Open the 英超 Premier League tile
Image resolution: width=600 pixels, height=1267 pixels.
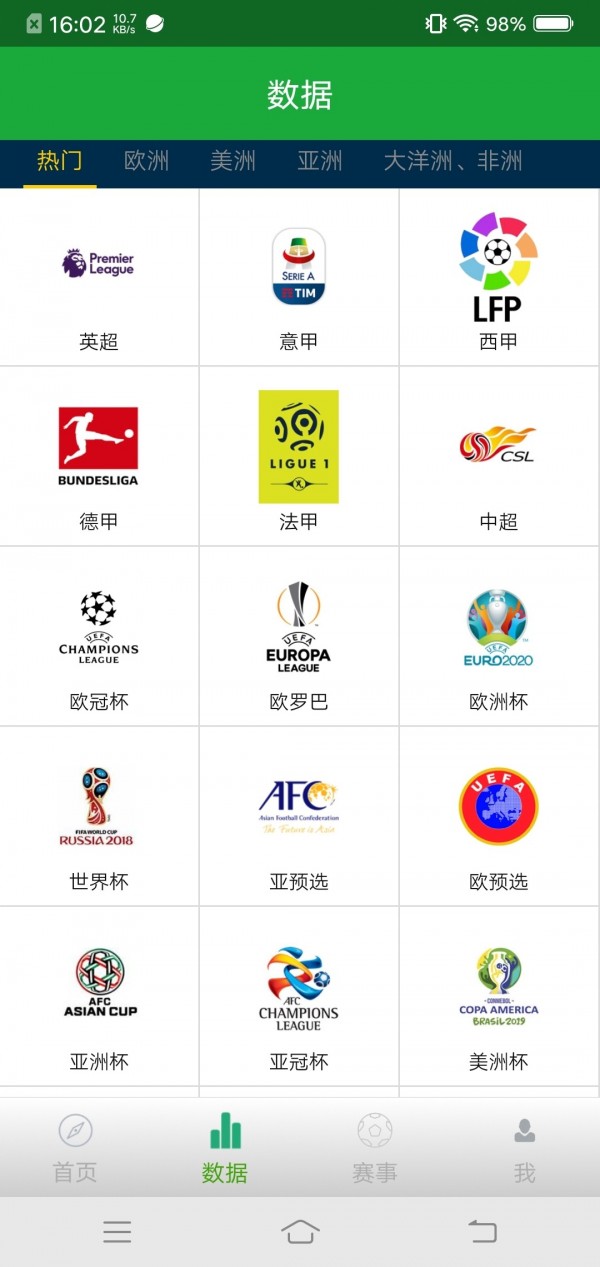click(99, 277)
